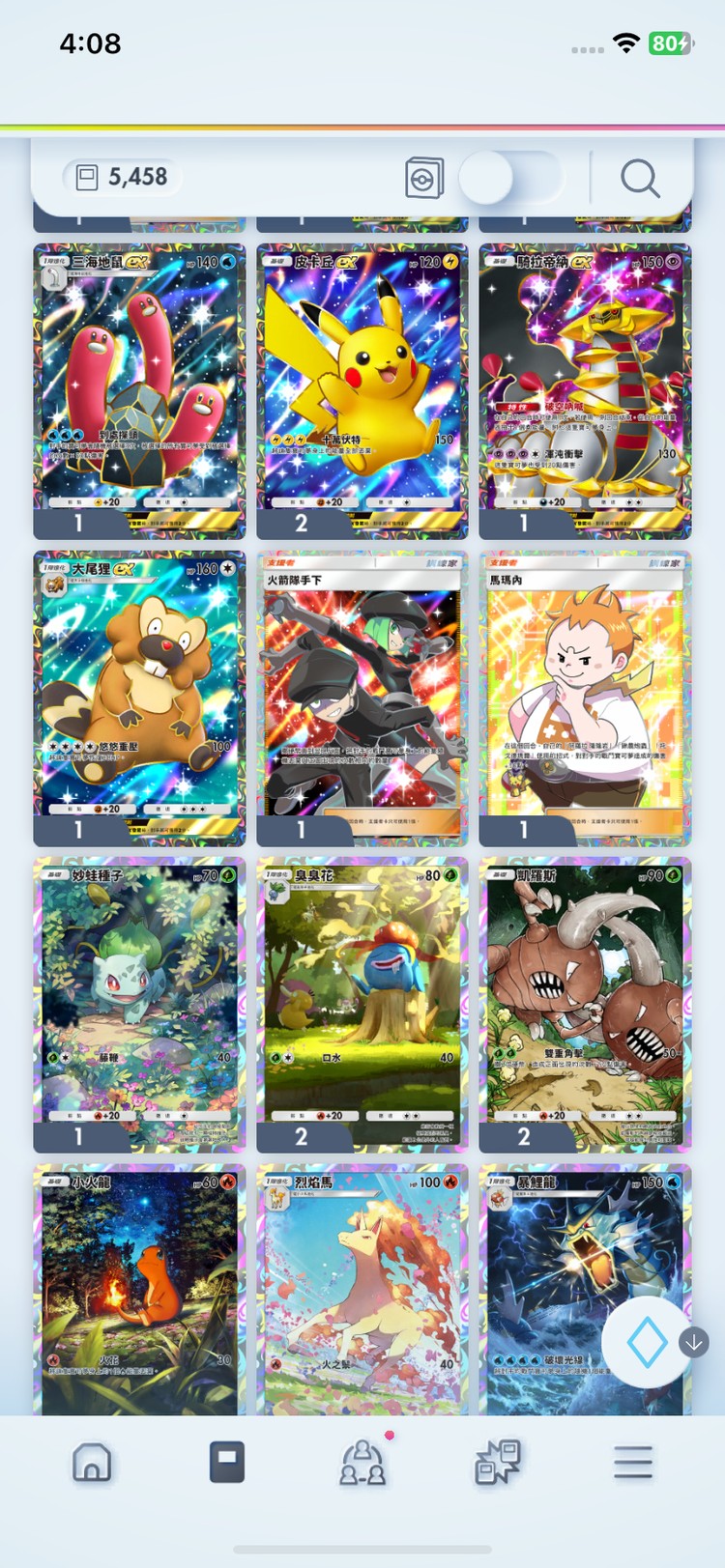Open the hamburger menu tab
This screenshot has height=1568, width=725.
(633, 1463)
